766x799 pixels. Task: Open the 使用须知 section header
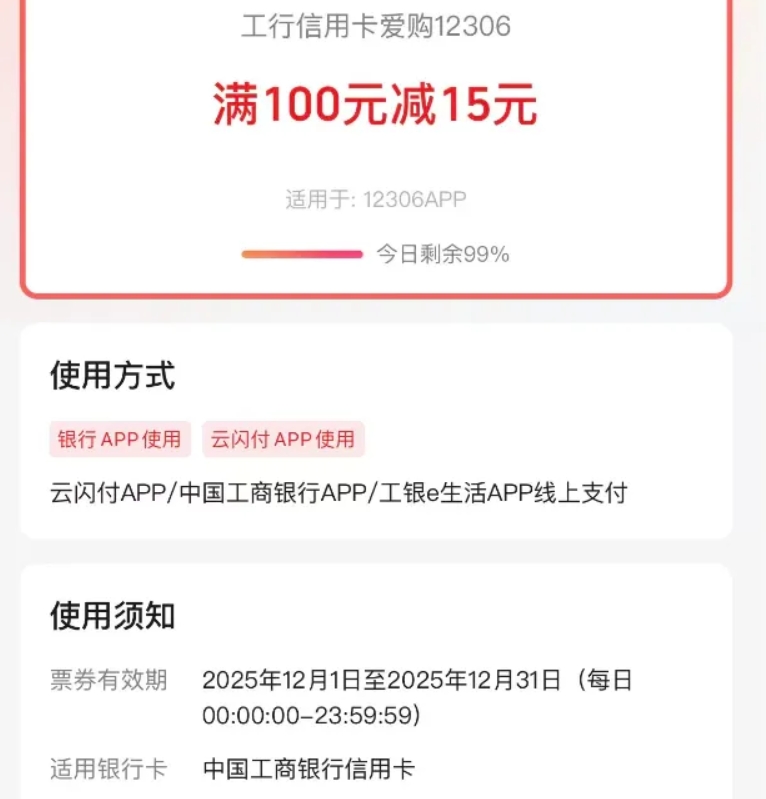tap(112, 617)
